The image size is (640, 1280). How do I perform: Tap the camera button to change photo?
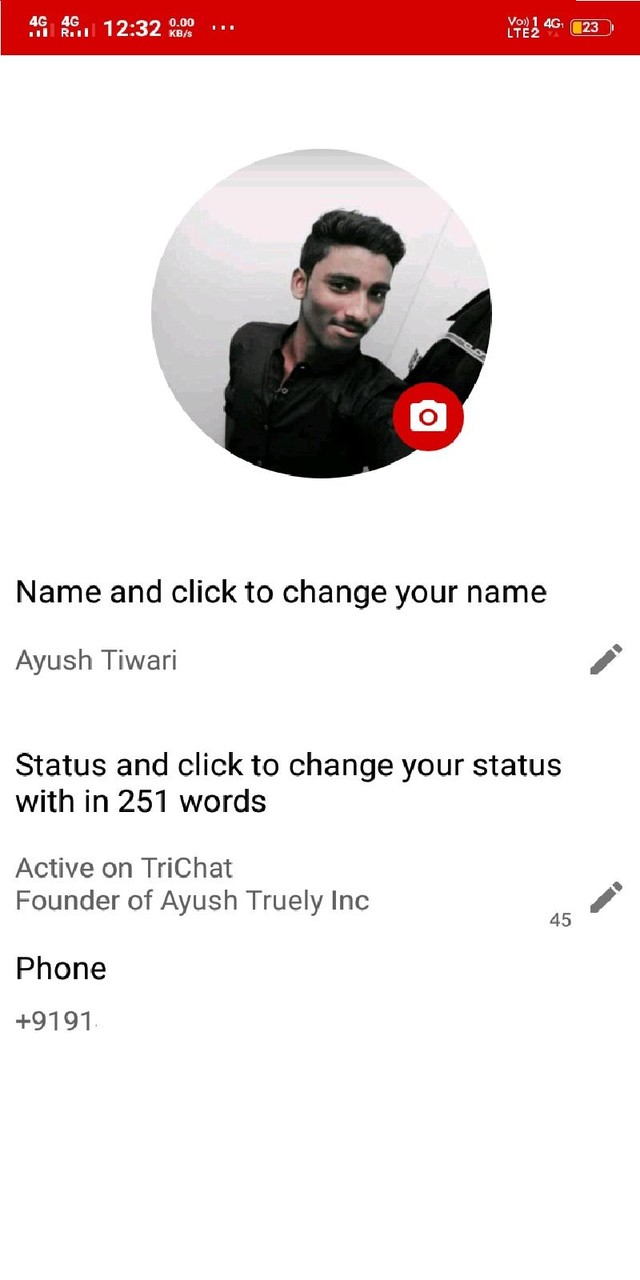[428, 415]
